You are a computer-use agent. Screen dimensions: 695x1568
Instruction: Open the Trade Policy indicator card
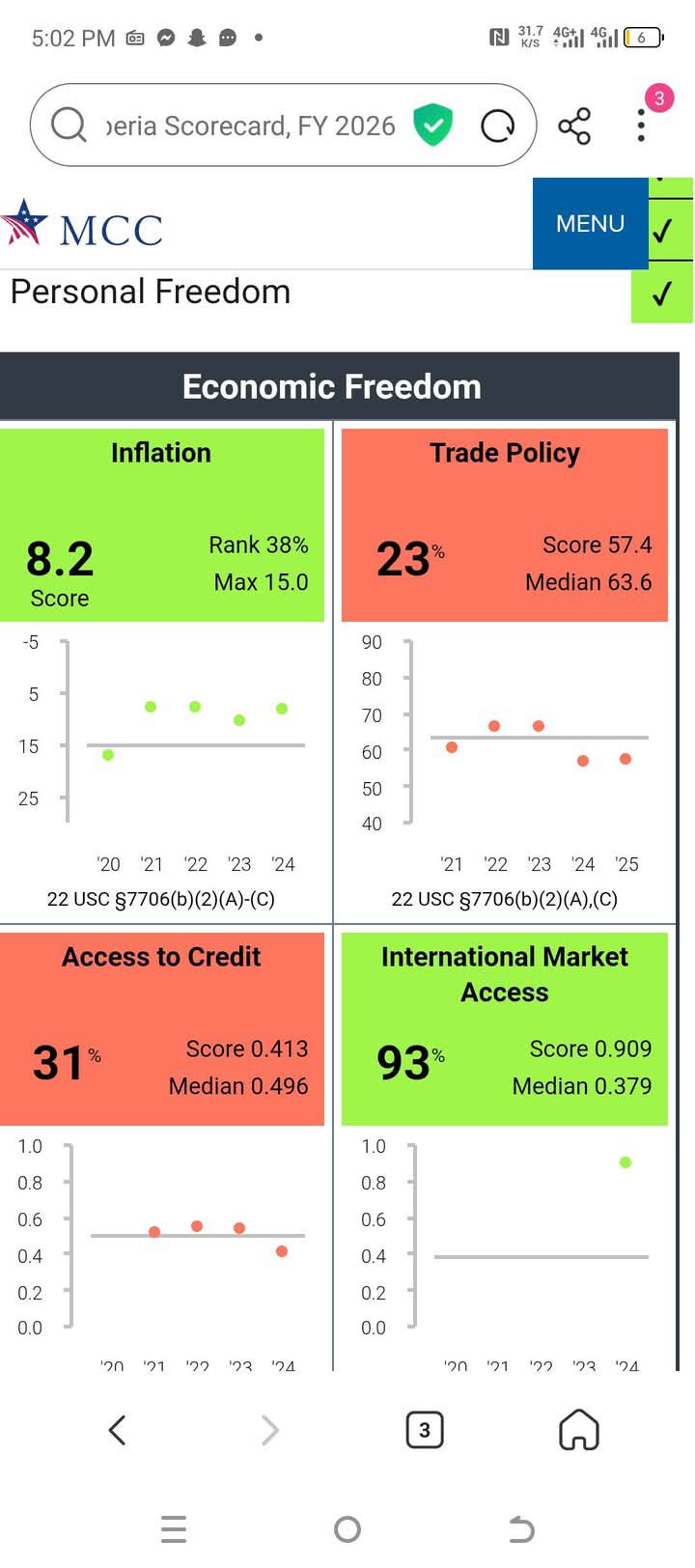click(x=504, y=524)
